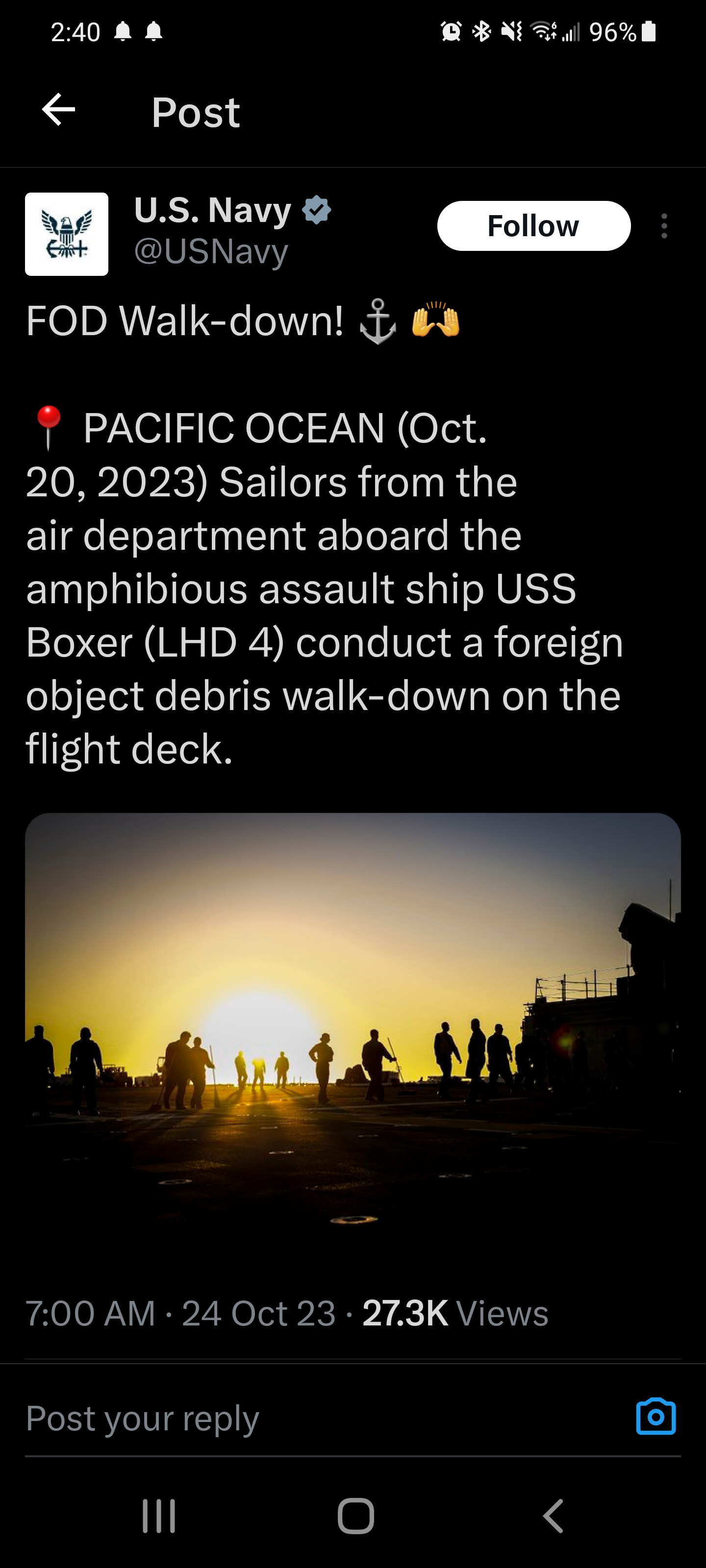Follow the U.S. Navy account
The width and height of the screenshot is (706, 1568).
(x=533, y=226)
